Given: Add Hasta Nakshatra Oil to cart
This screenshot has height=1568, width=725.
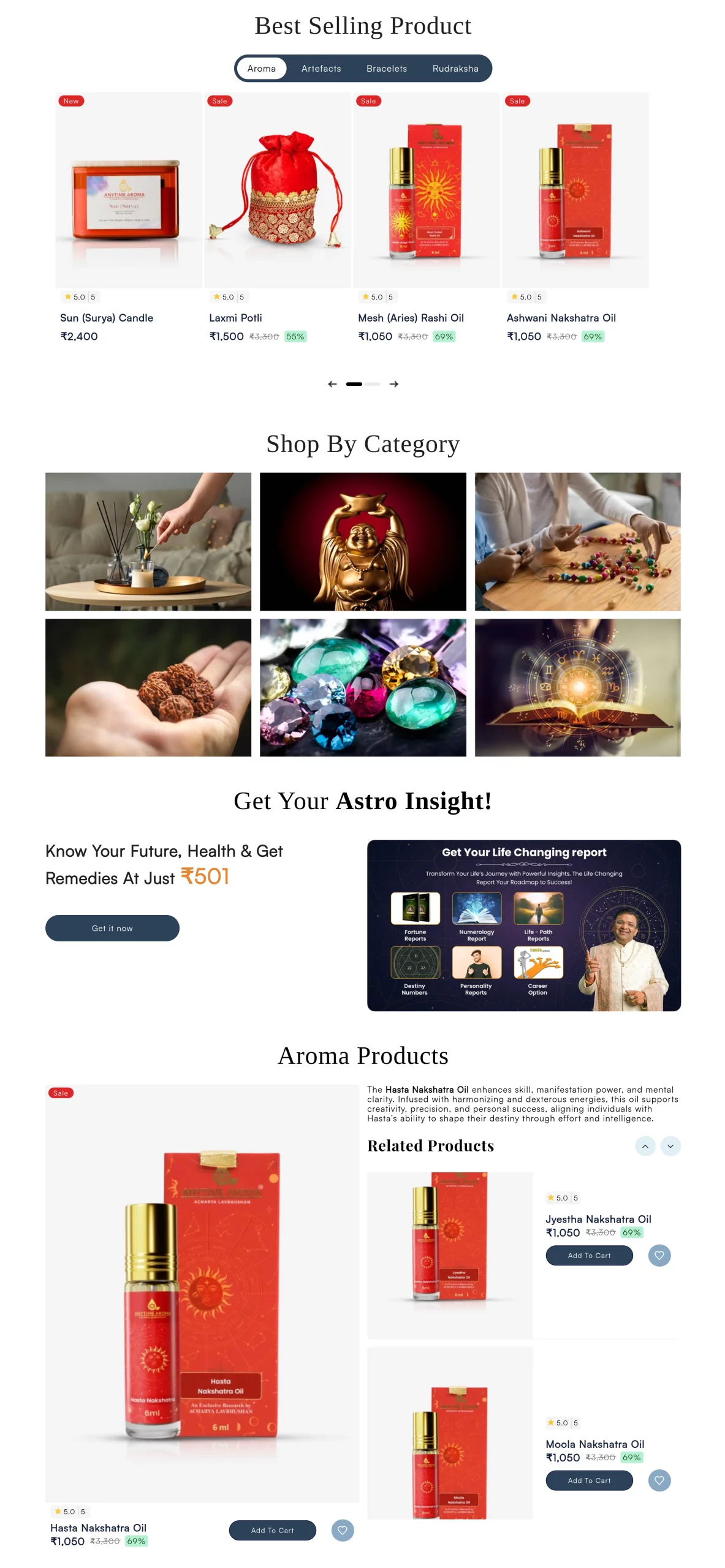Looking at the screenshot, I should click(272, 1530).
